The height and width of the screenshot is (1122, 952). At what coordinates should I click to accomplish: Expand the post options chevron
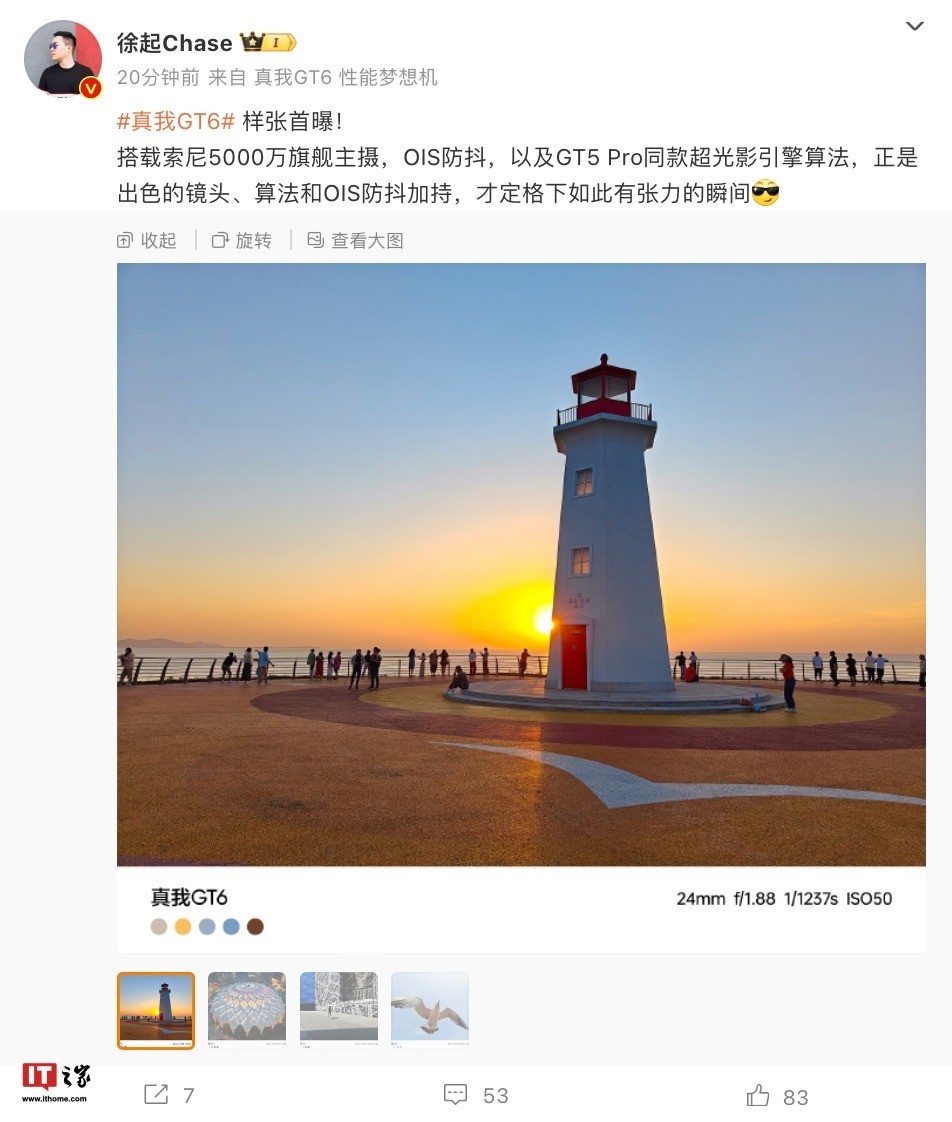pyautogui.click(x=914, y=26)
